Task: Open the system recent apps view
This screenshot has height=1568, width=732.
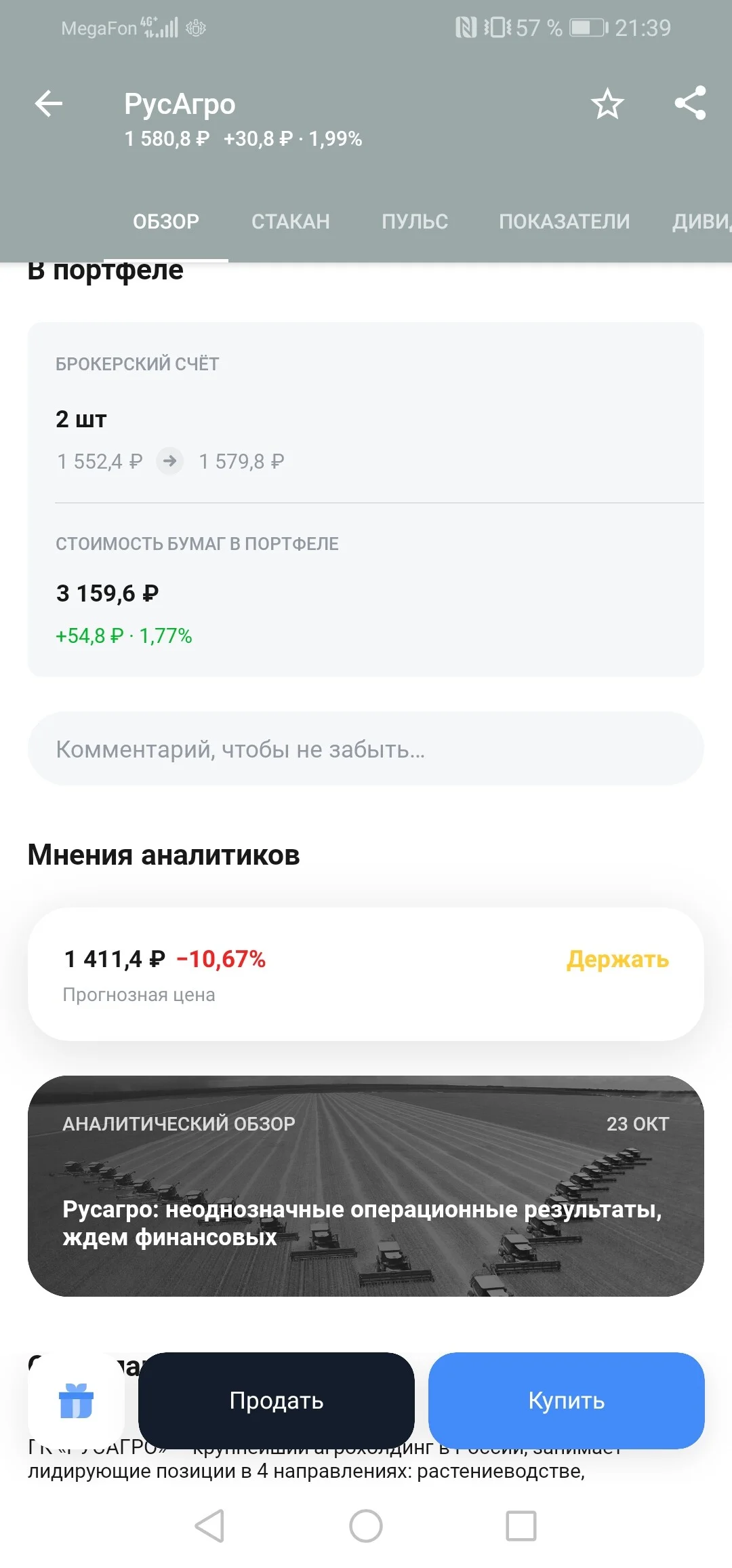Action: [521, 1526]
